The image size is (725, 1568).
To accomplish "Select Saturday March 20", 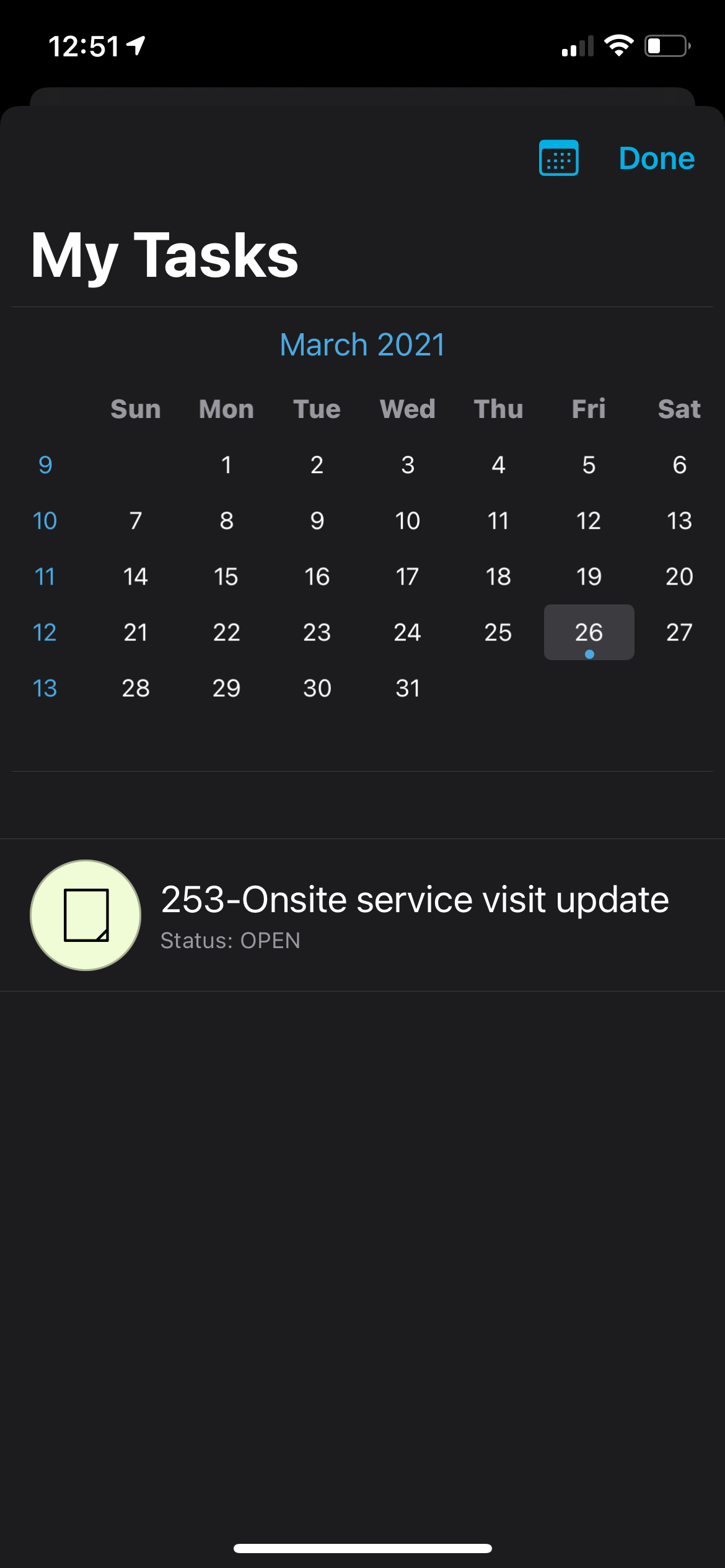I will [x=679, y=577].
